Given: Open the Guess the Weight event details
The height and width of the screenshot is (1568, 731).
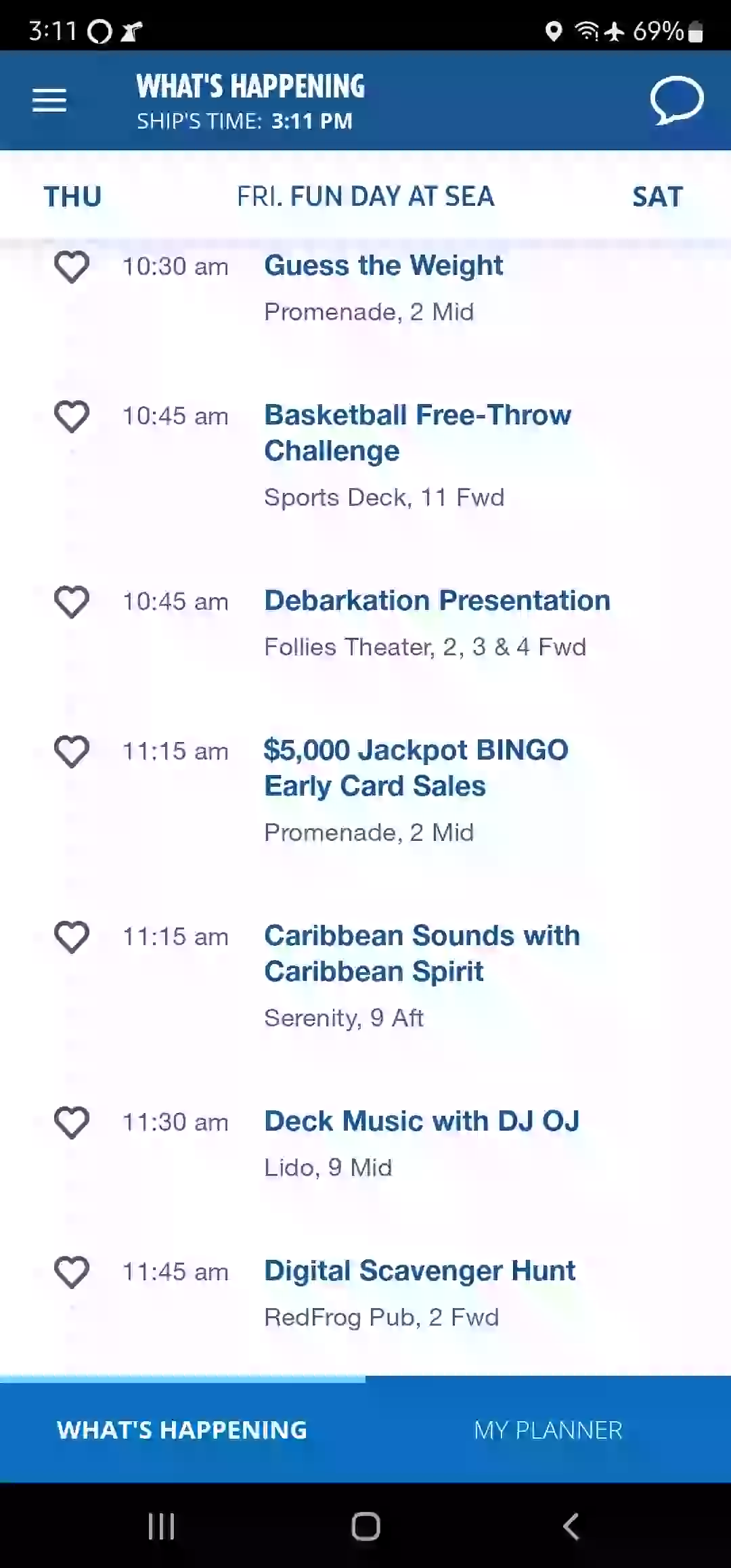Looking at the screenshot, I should tap(383, 265).
